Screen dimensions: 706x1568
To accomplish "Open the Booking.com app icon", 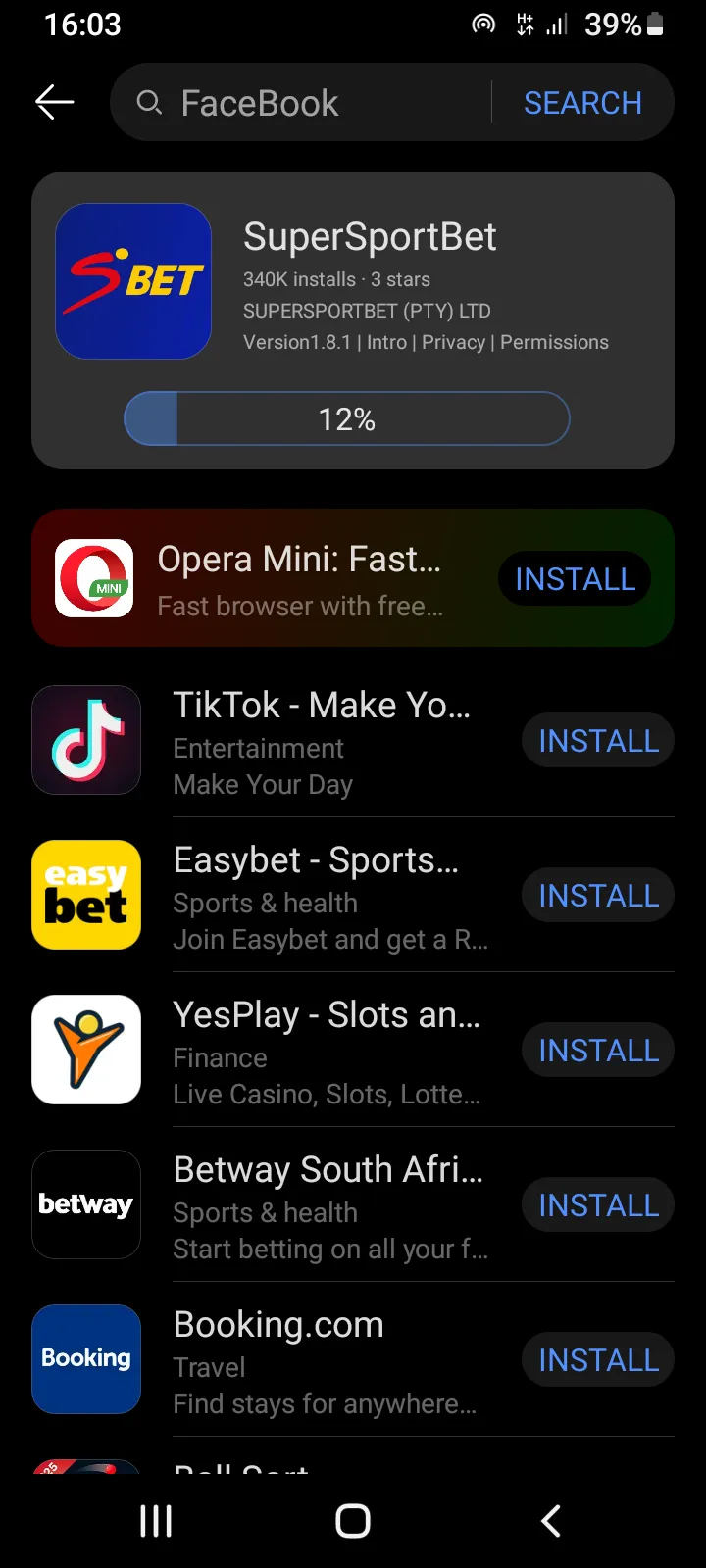I will tap(86, 1359).
